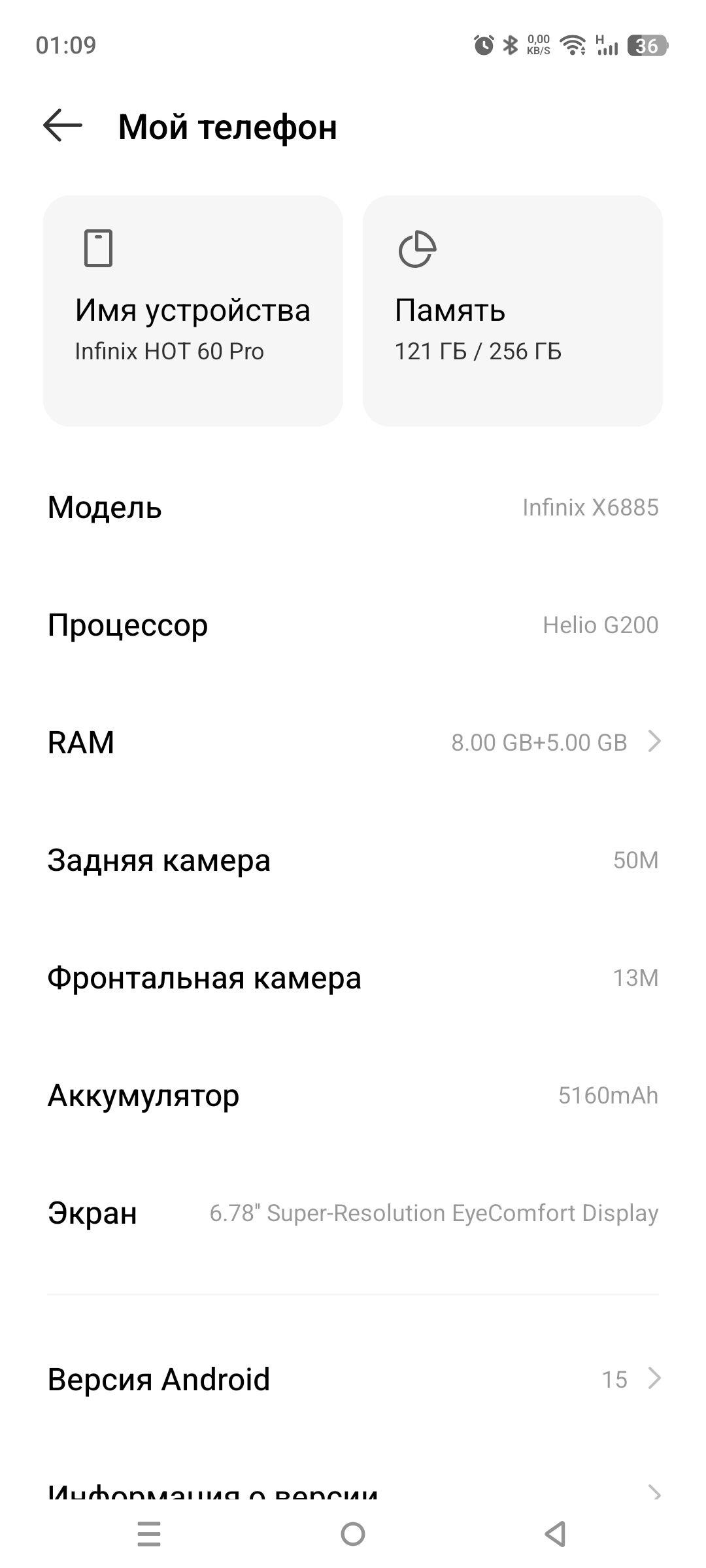Tap the recent apps button in navigation bar
Image resolution: width=706 pixels, height=1568 pixels.
coord(149,1535)
